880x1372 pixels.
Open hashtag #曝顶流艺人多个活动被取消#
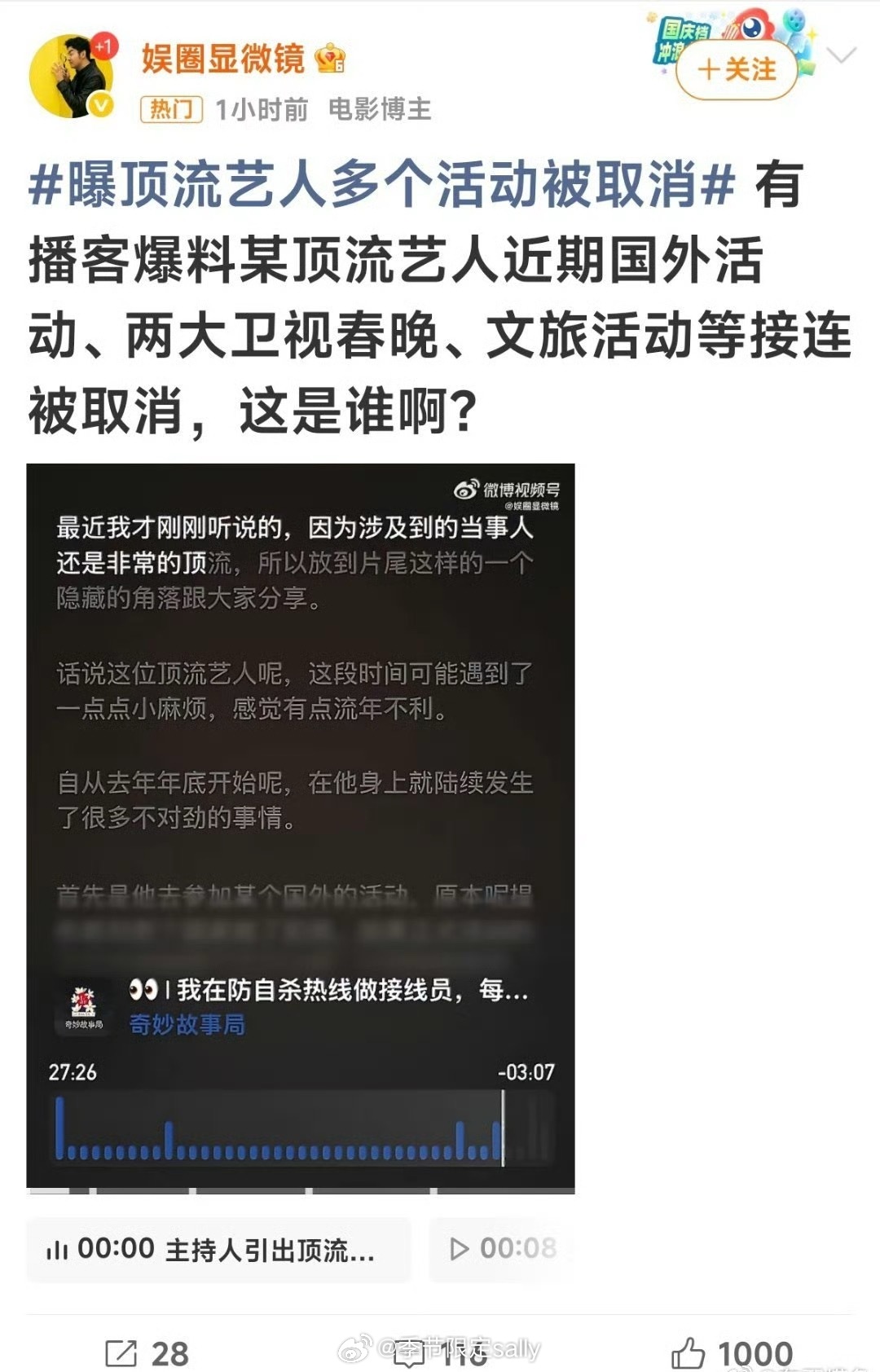coord(378,186)
